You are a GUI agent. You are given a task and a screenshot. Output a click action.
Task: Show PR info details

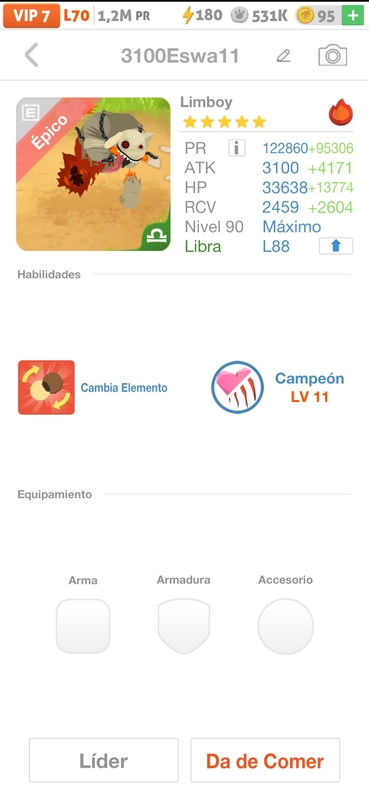pos(237,148)
